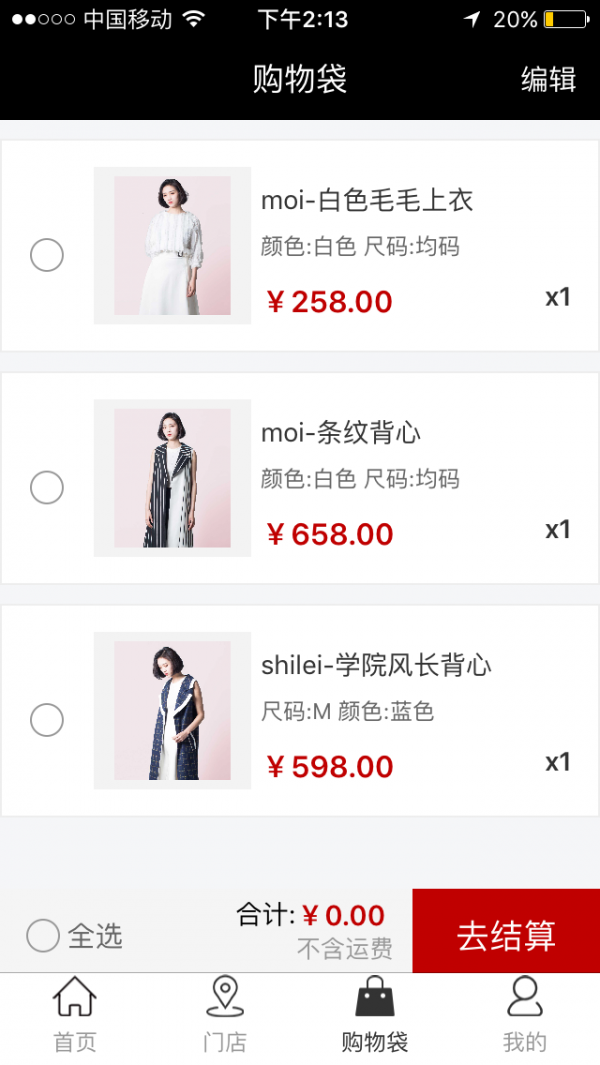Open the 购物袋 shopping bag tab
Viewport: 600px width, 1065px height.
[375, 1014]
